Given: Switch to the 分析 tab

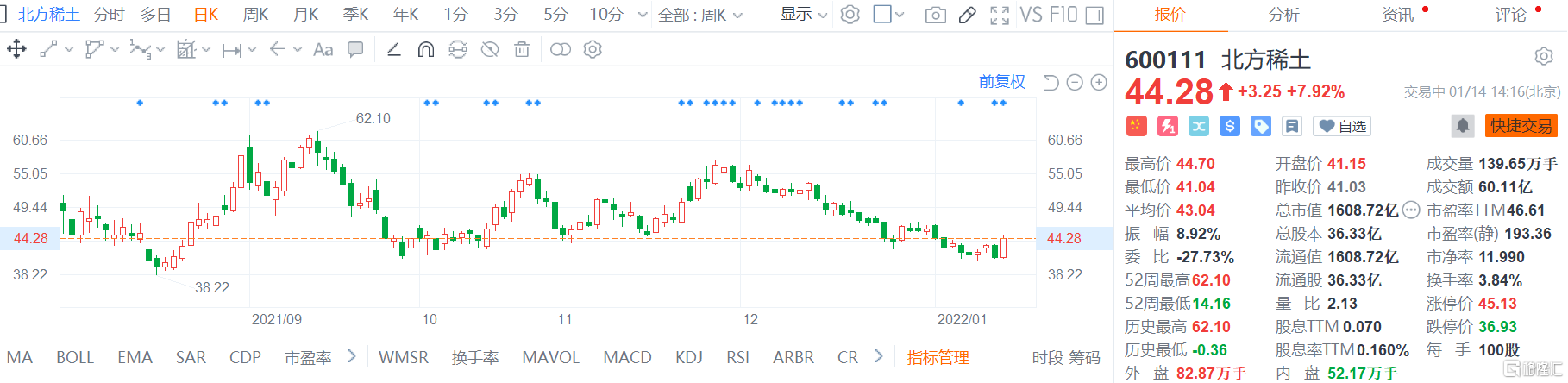Looking at the screenshot, I should point(1283,15).
